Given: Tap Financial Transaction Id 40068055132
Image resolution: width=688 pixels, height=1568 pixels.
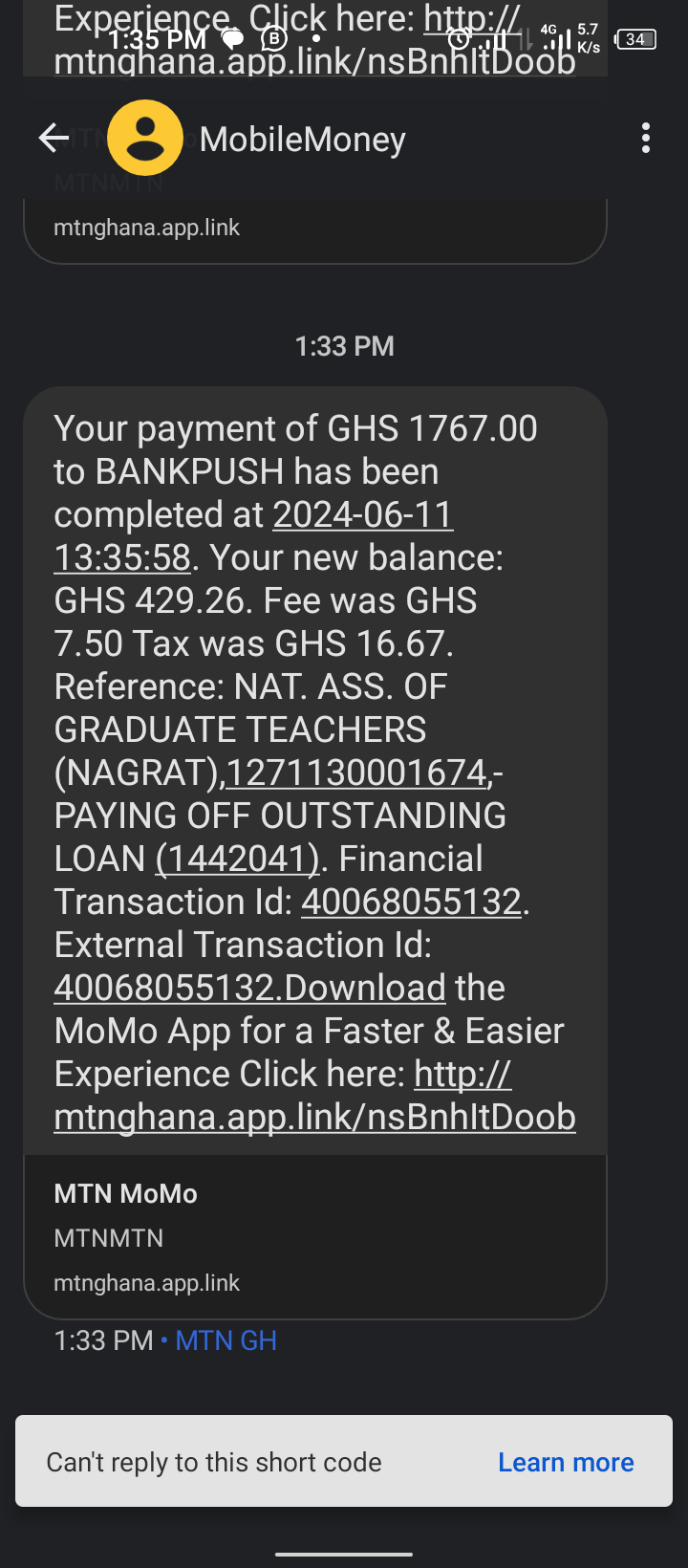Looking at the screenshot, I should pos(411,902).
